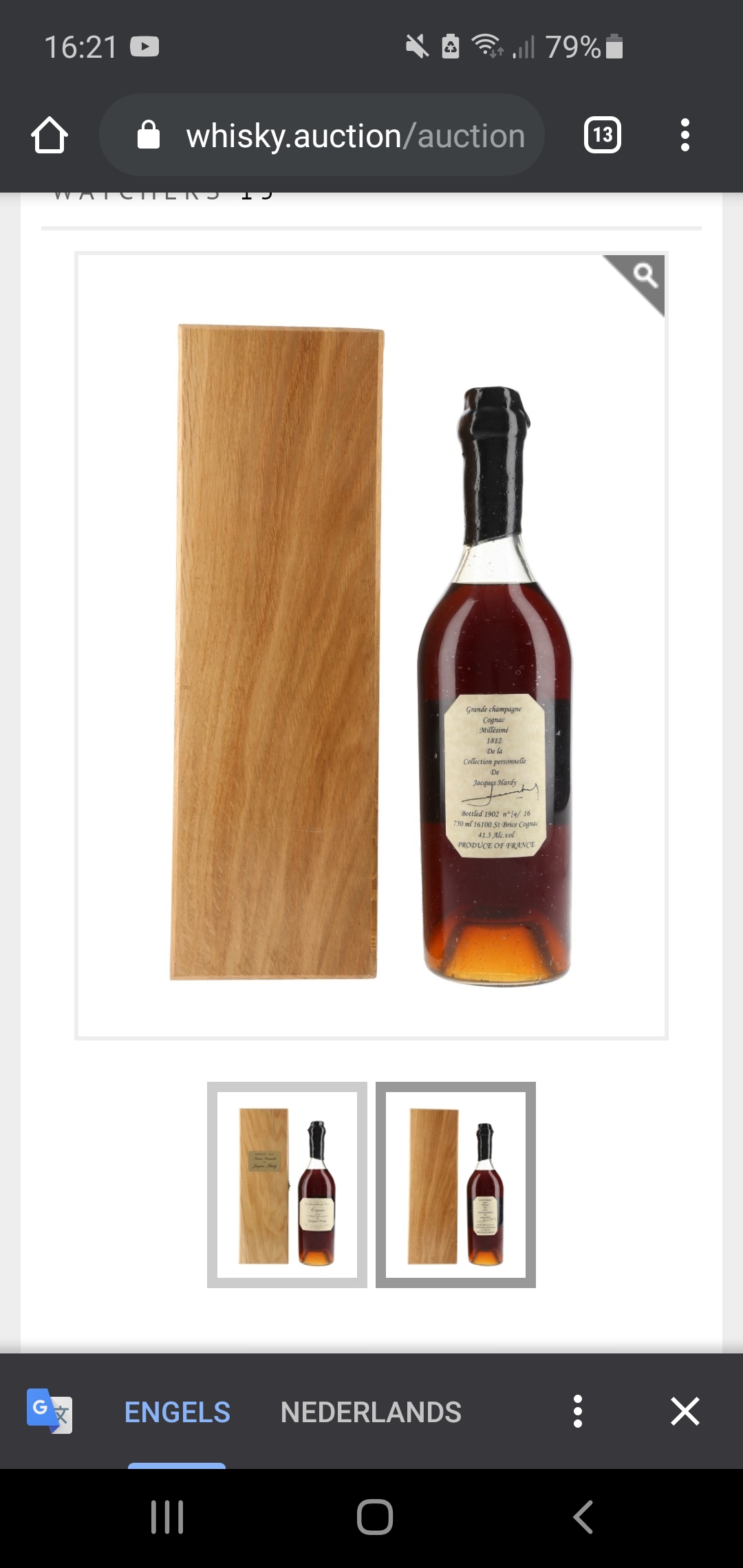Dismiss the translate bar
This screenshot has width=743, height=1568.
[x=685, y=1411]
